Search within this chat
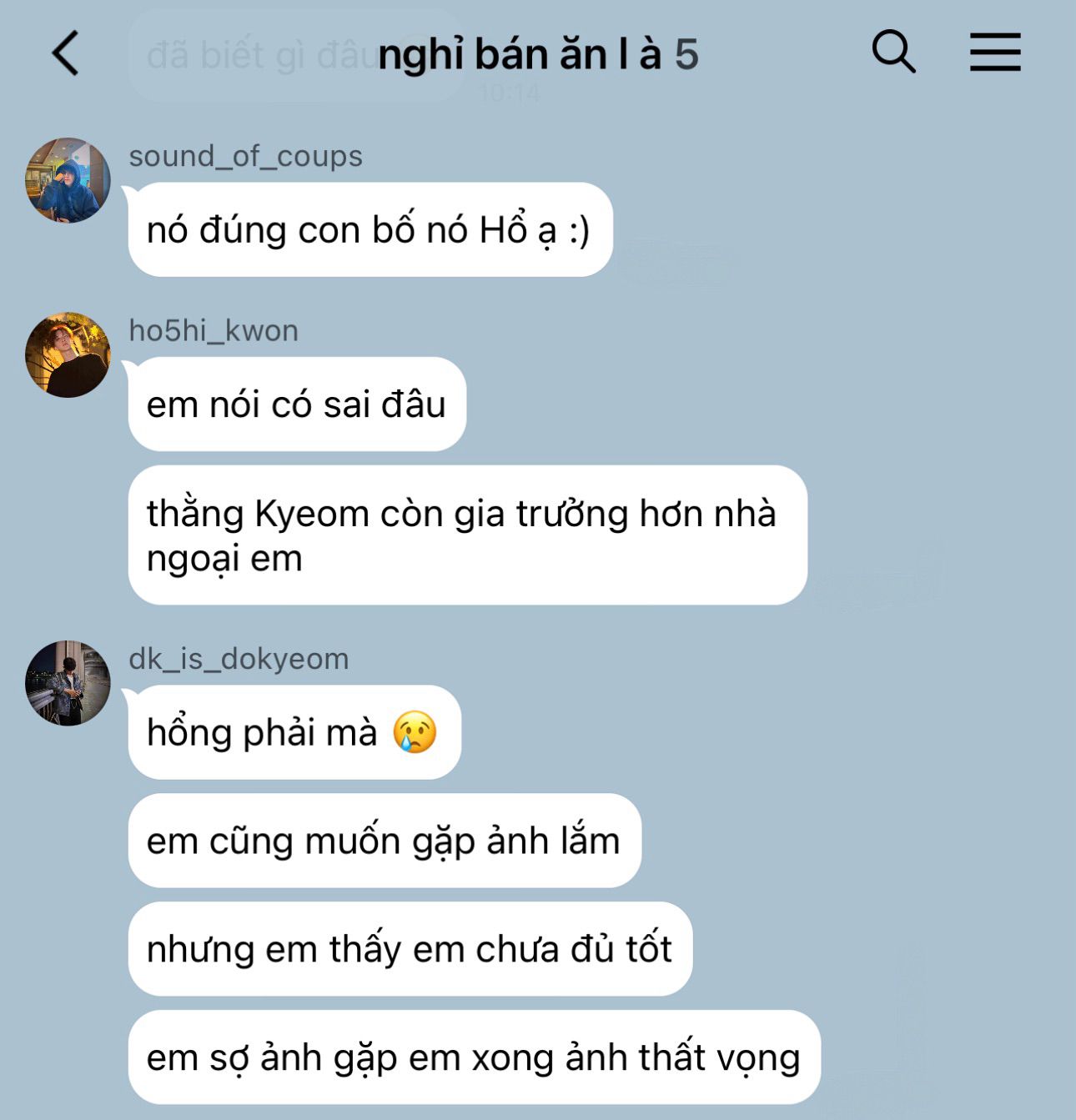This screenshot has width=1076, height=1120. click(893, 52)
